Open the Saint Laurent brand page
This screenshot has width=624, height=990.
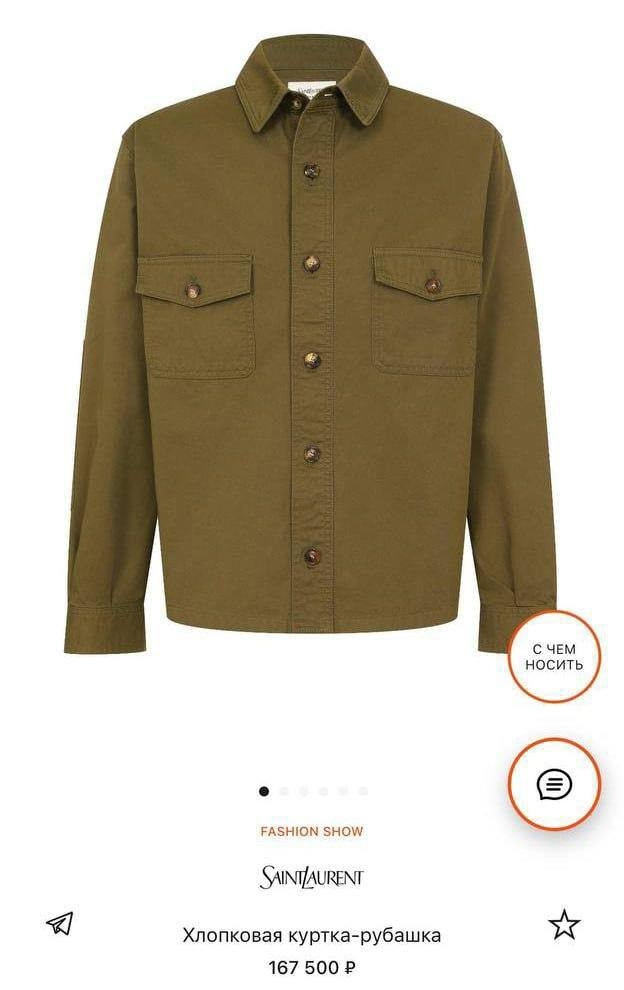pyautogui.click(x=312, y=877)
